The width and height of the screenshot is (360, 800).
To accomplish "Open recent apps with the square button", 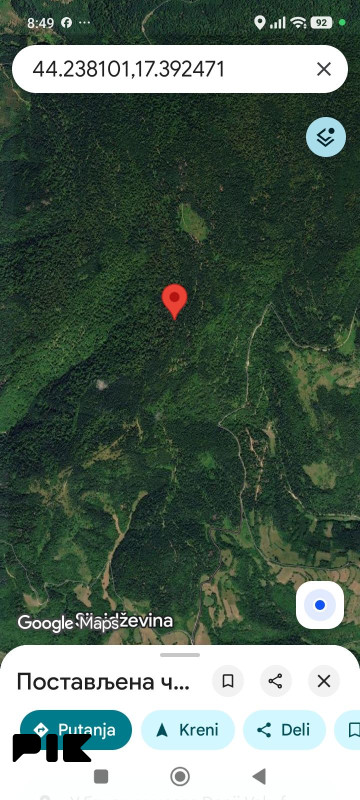I will point(101,777).
